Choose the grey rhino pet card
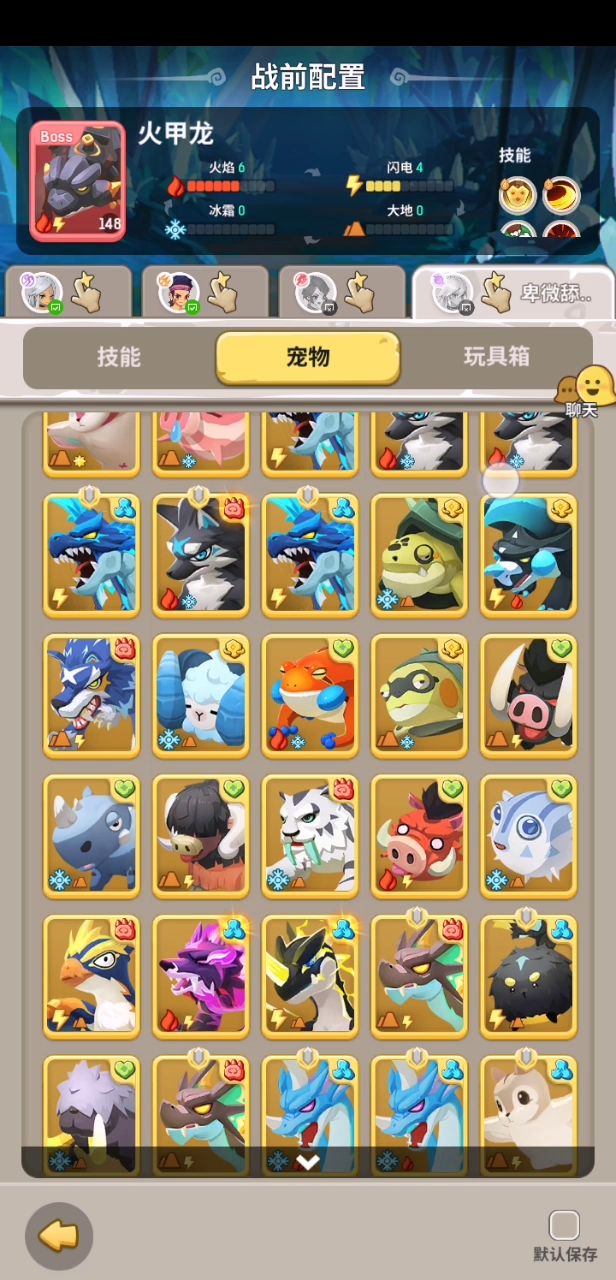The image size is (616, 1280). click(x=92, y=836)
